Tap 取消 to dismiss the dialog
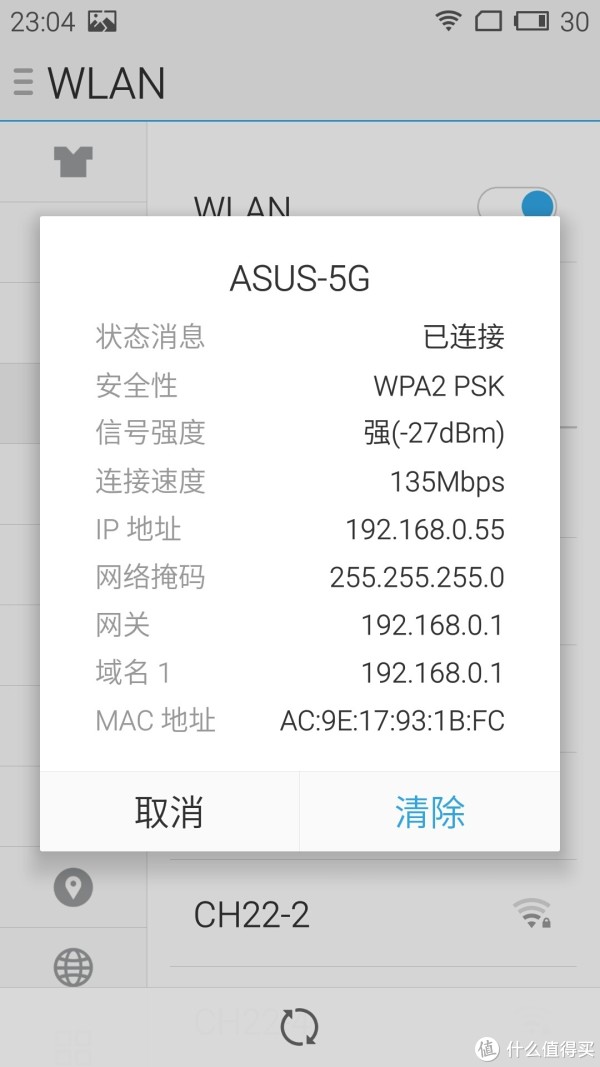Screen dimensions: 600x1067 point(169,811)
